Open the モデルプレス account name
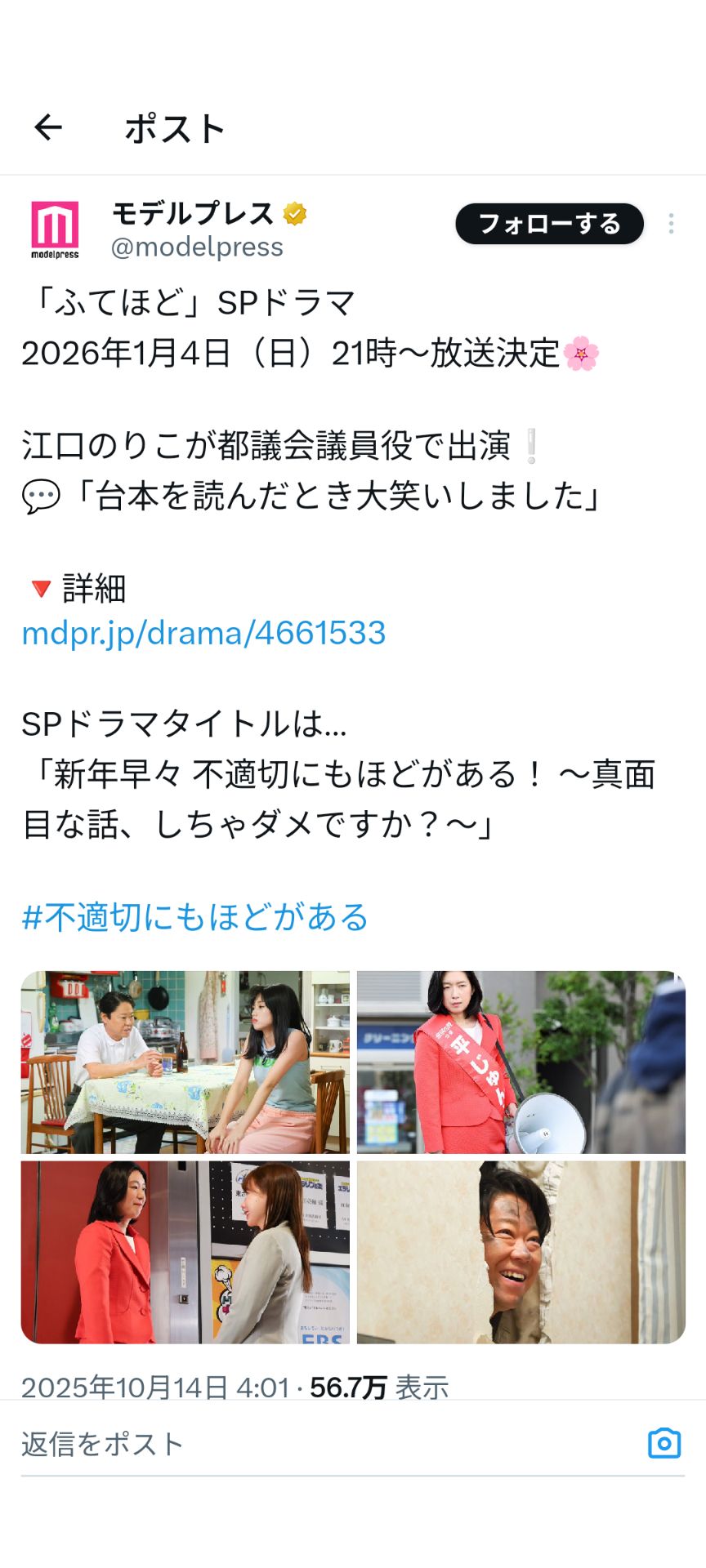 coord(193,214)
